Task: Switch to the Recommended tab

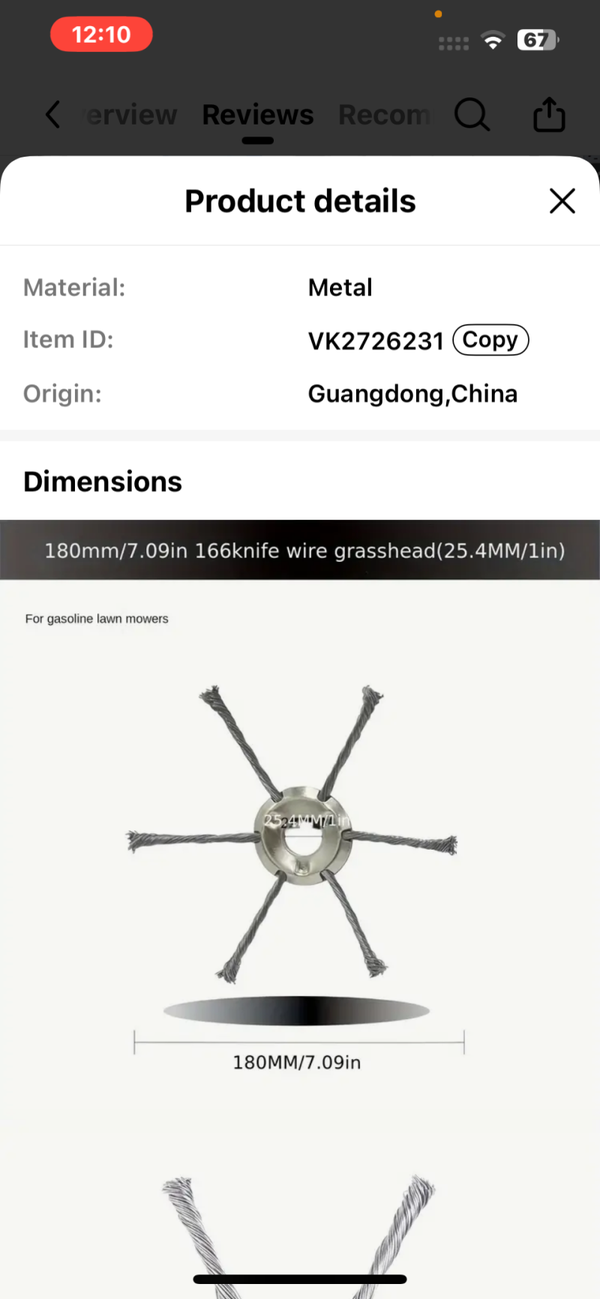Action: point(384,115)
